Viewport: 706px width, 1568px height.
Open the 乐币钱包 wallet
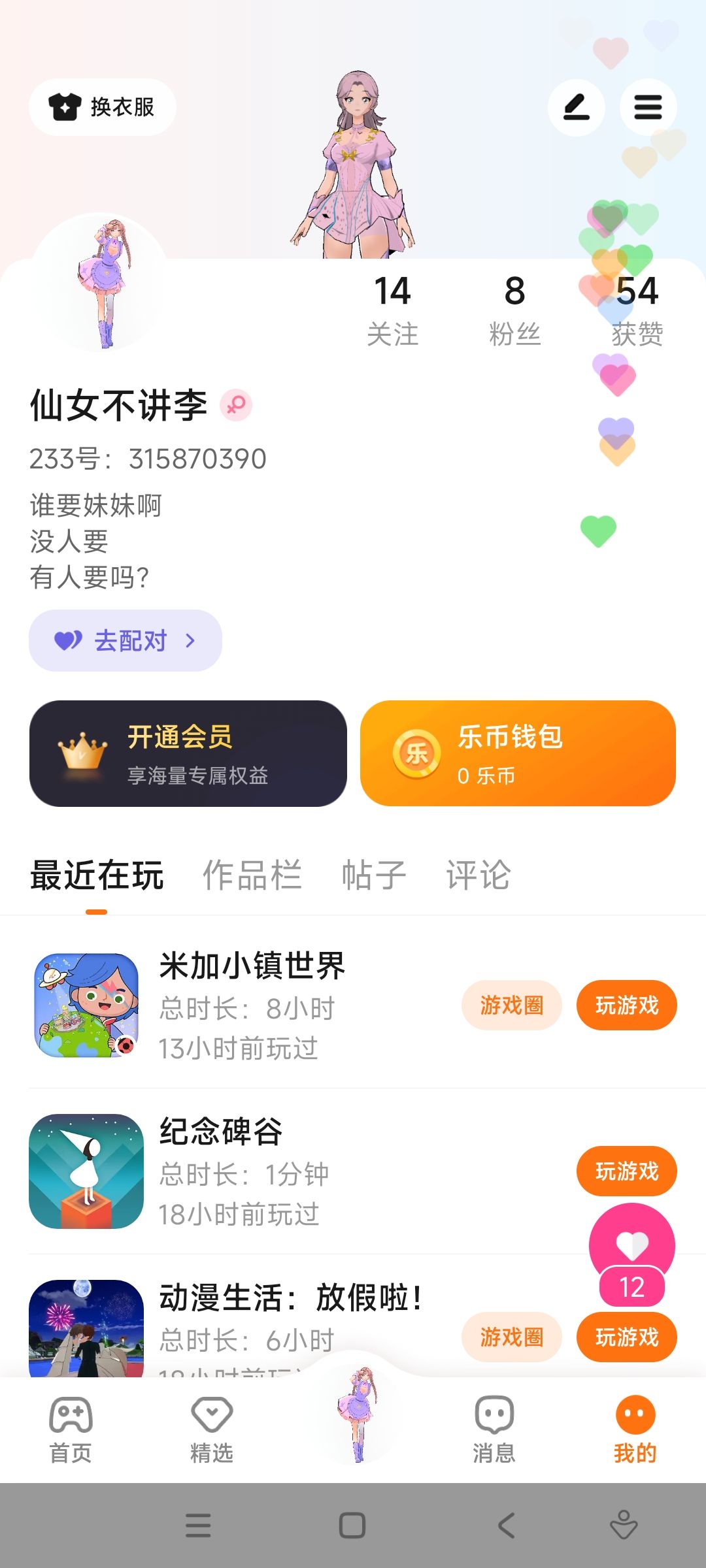pos(518,753)
